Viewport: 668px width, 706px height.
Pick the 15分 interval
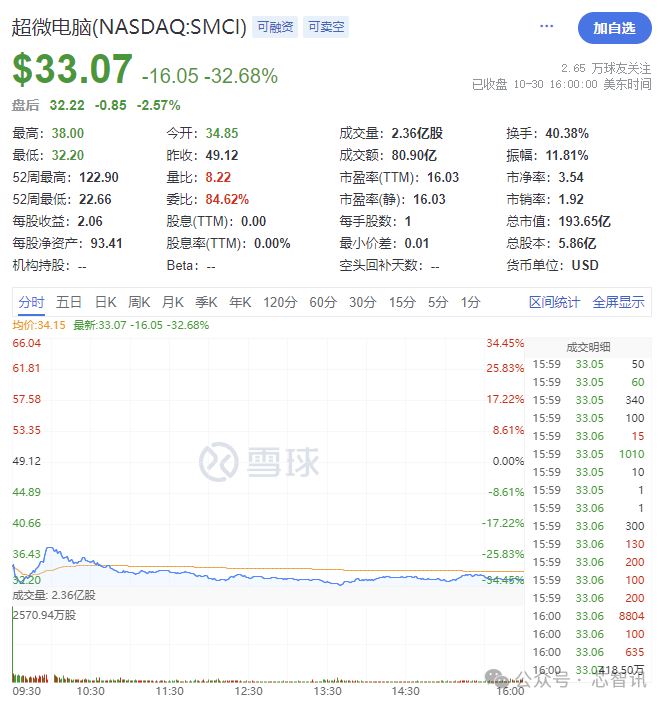click(402, 302)
